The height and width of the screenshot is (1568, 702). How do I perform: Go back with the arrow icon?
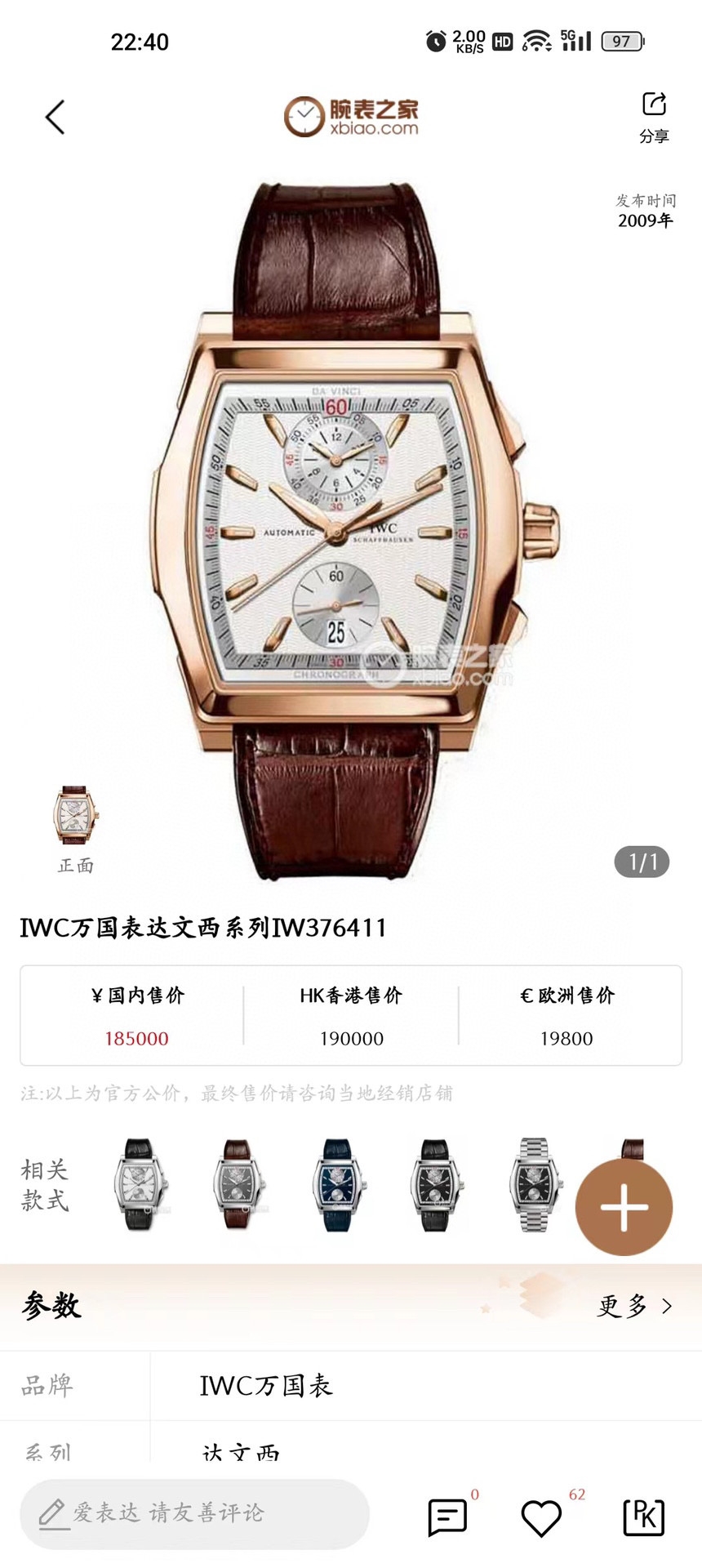(55, 118)
